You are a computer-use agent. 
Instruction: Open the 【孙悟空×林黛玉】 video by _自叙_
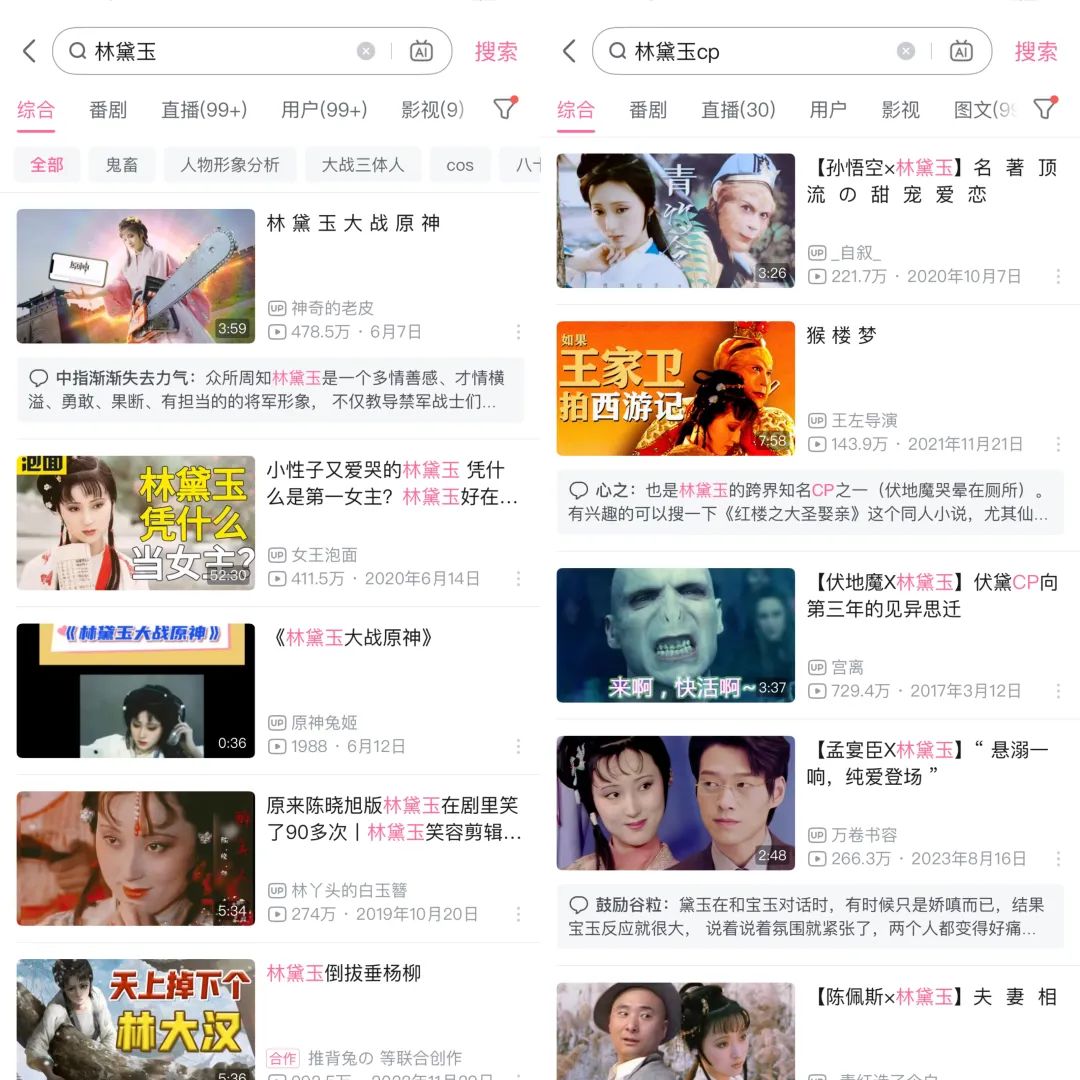[810, 220]
